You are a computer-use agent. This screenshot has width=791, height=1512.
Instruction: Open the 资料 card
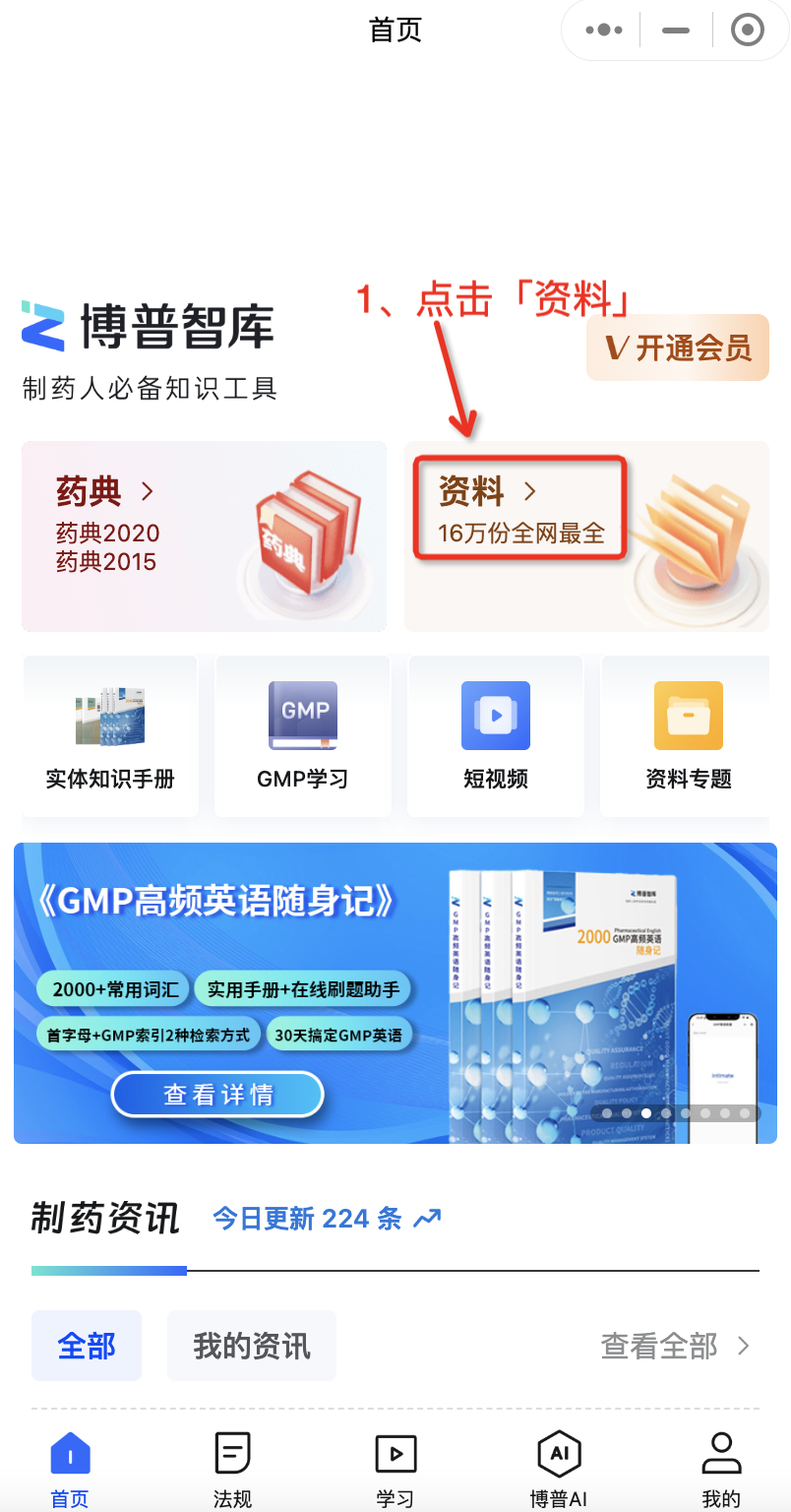click(x=586, y=535)
